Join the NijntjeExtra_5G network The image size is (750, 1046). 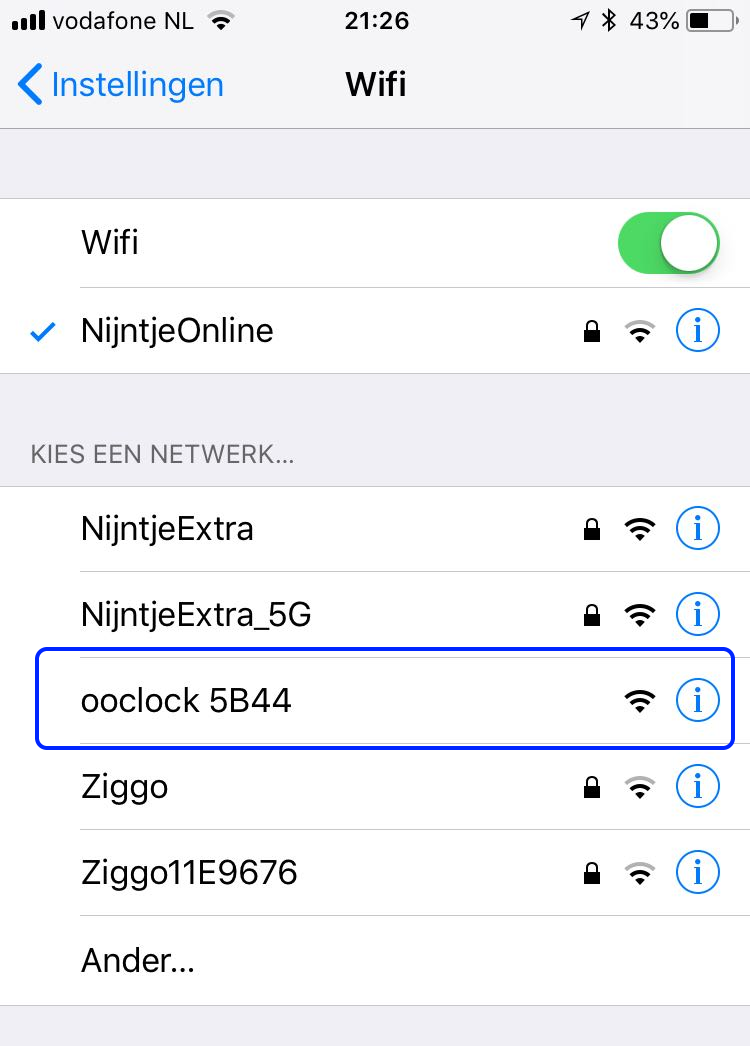(196, 614)
